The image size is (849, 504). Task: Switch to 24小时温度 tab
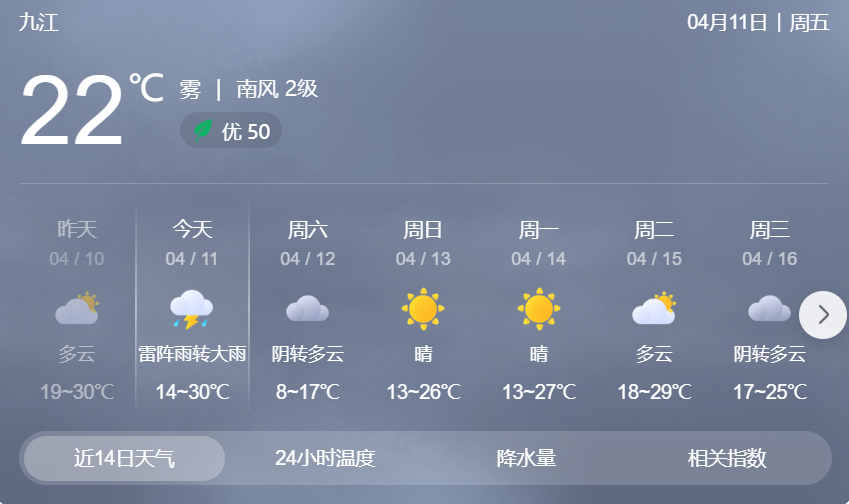[325, 459]
